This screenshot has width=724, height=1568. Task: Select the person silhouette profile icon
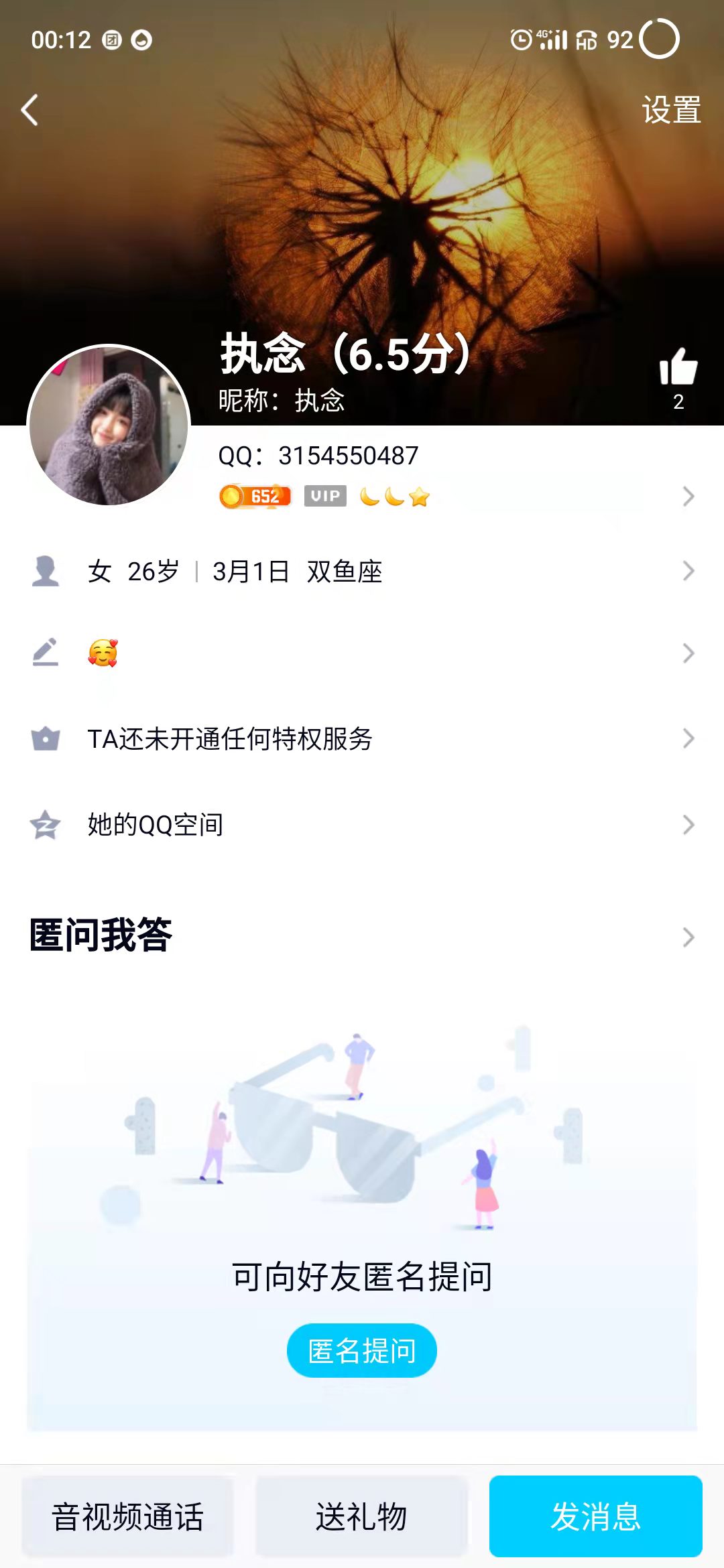click(45, 570)
